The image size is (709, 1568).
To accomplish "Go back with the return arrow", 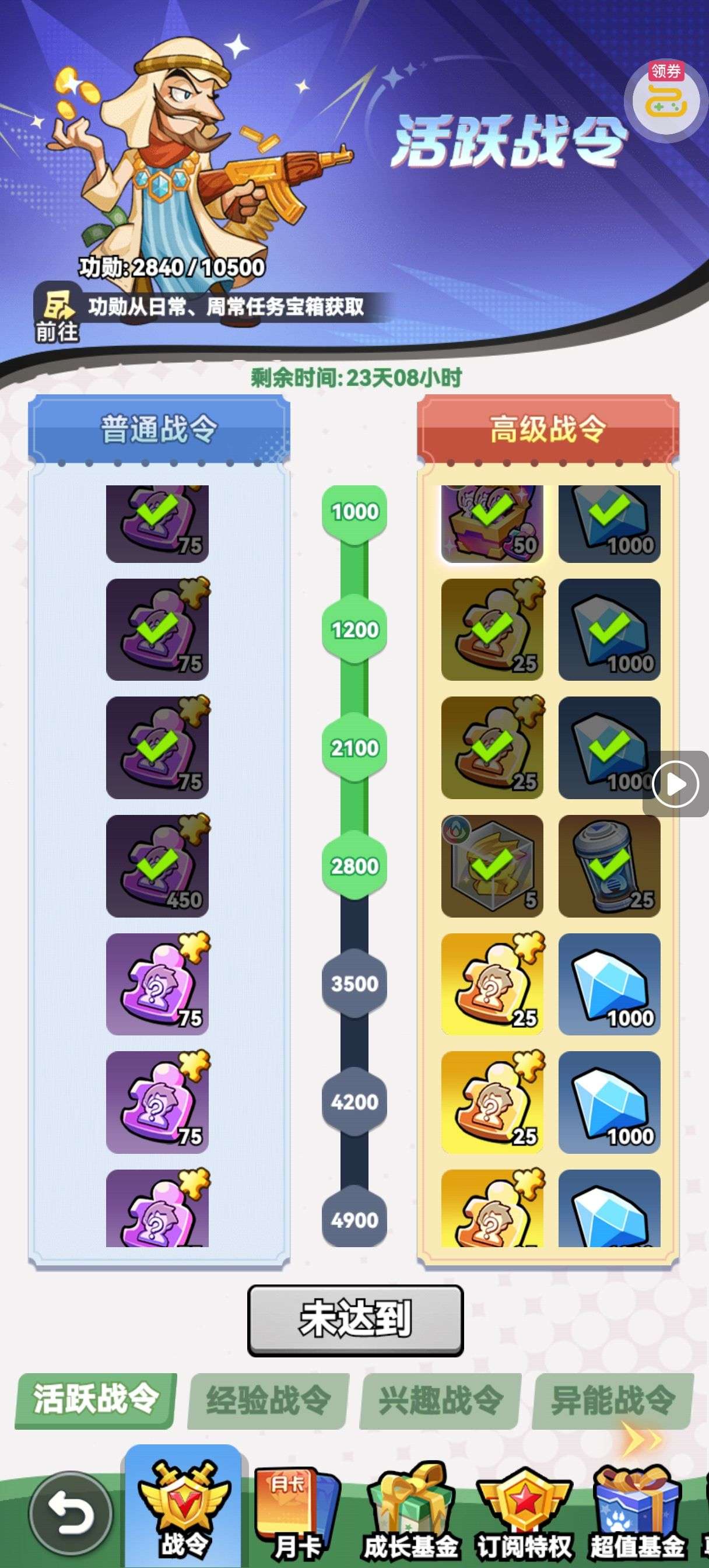I will tap(71, 1513).
